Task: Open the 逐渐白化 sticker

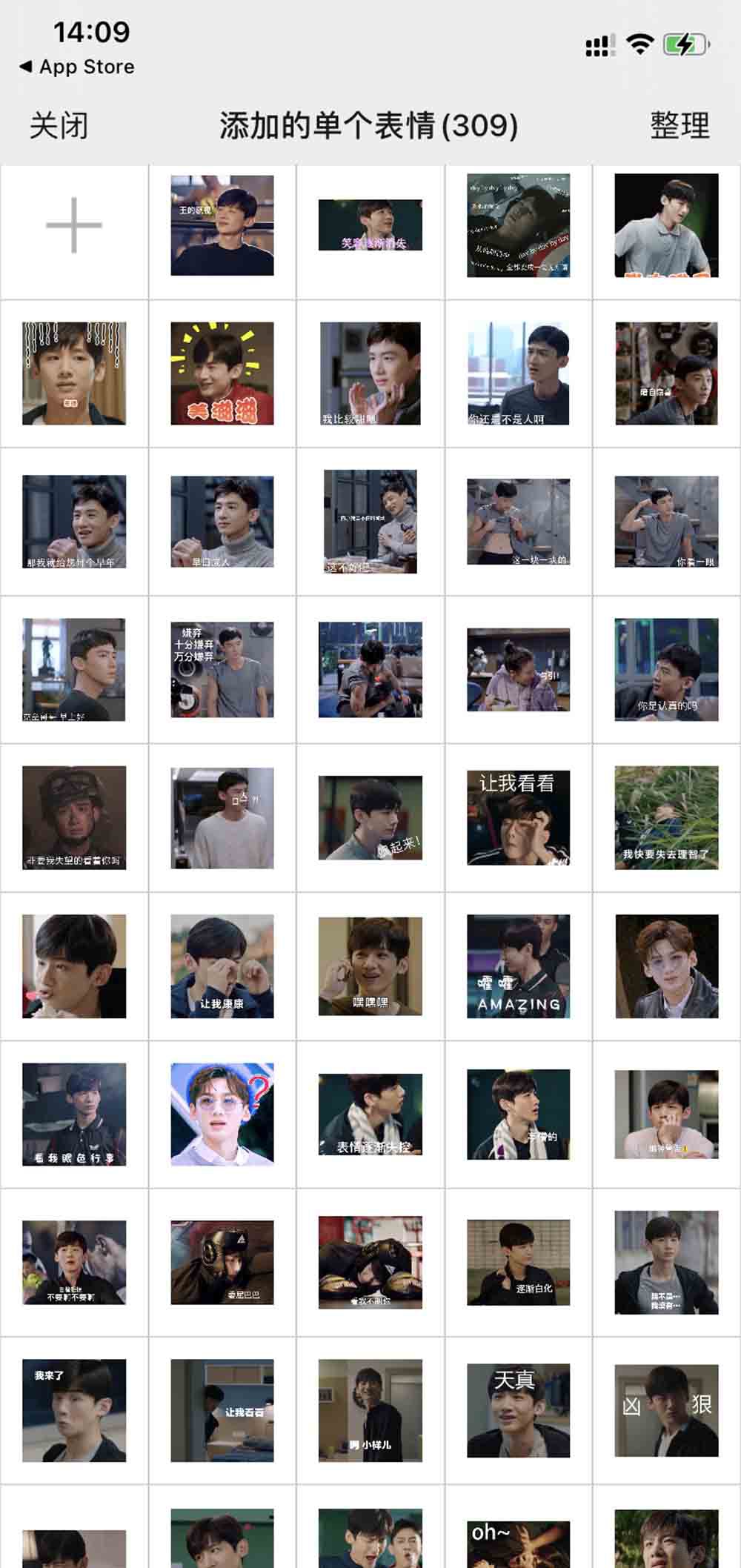Action: coord(519,1262)
